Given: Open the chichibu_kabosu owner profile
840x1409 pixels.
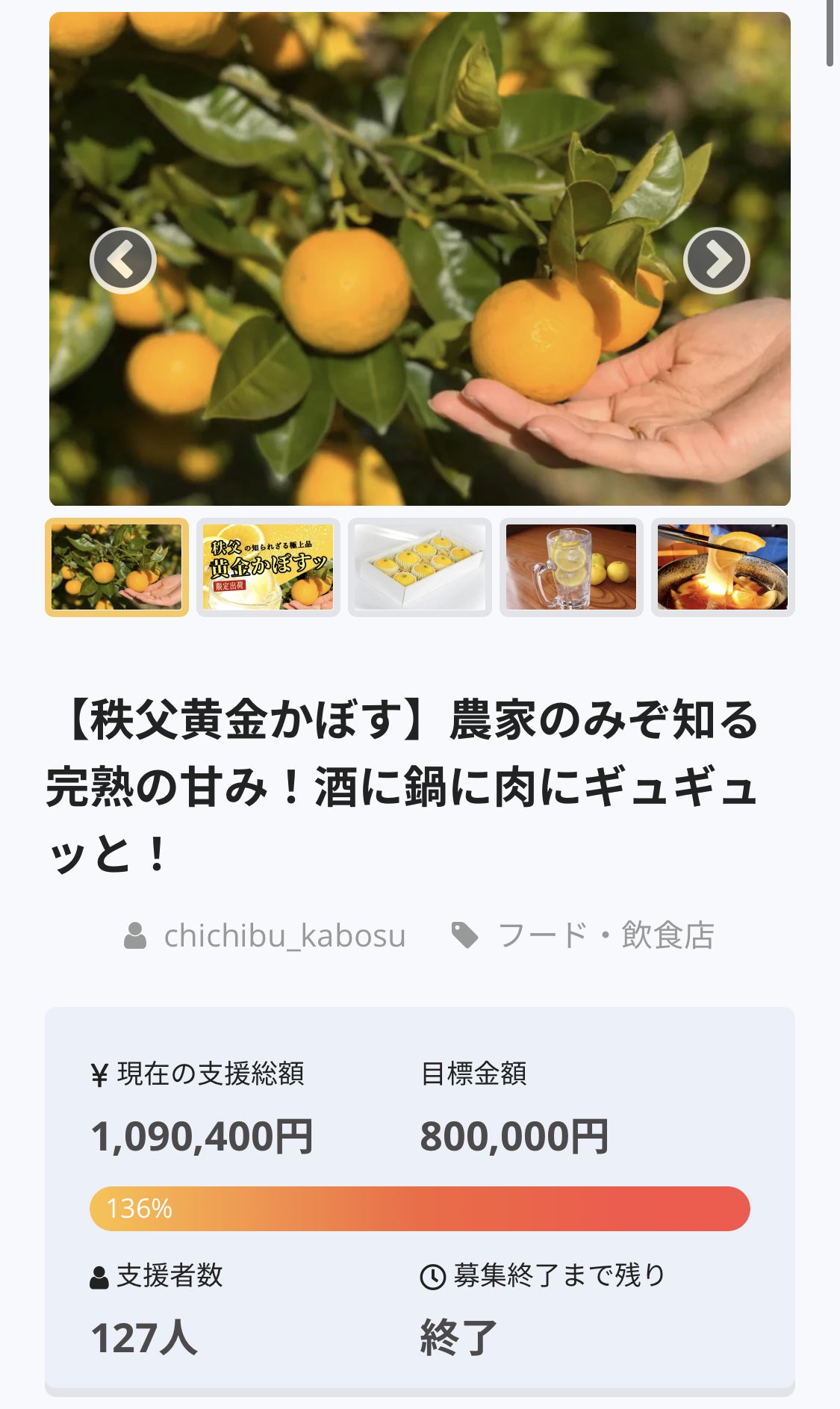Looking at the screenshot, I should [x=284, y=935].
